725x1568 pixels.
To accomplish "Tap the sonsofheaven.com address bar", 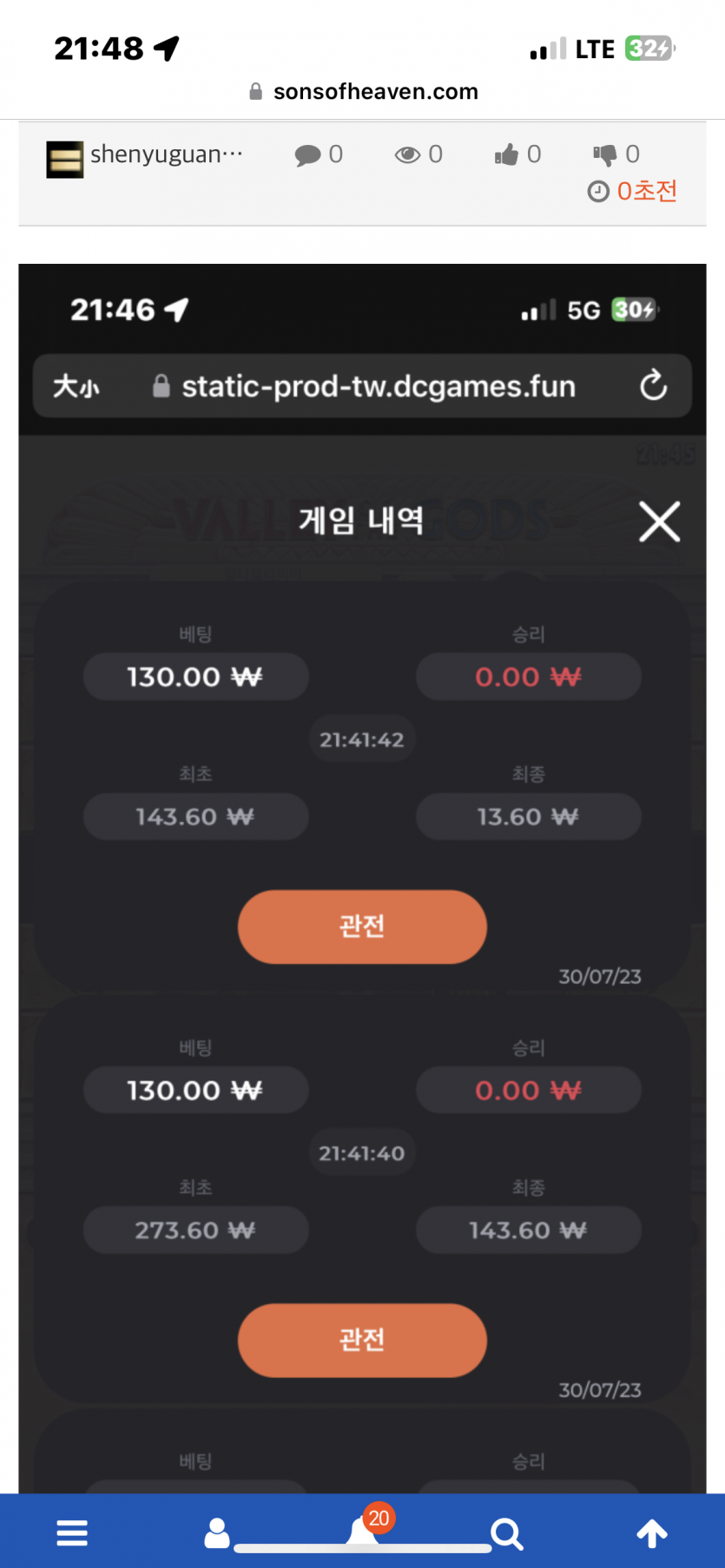I will (x=363, y=91).
